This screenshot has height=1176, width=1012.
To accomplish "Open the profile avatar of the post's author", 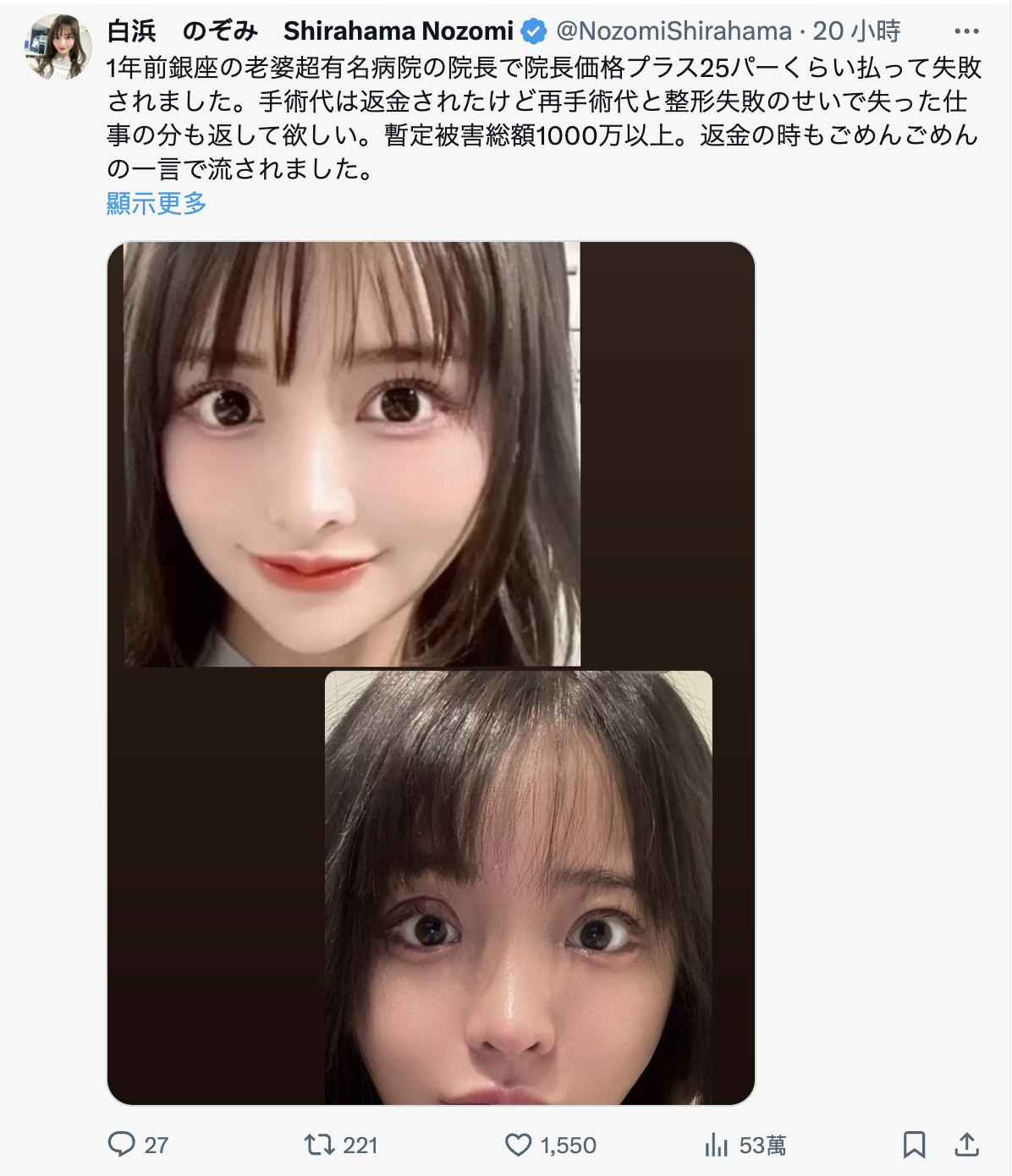I will (x=58, y=47).
